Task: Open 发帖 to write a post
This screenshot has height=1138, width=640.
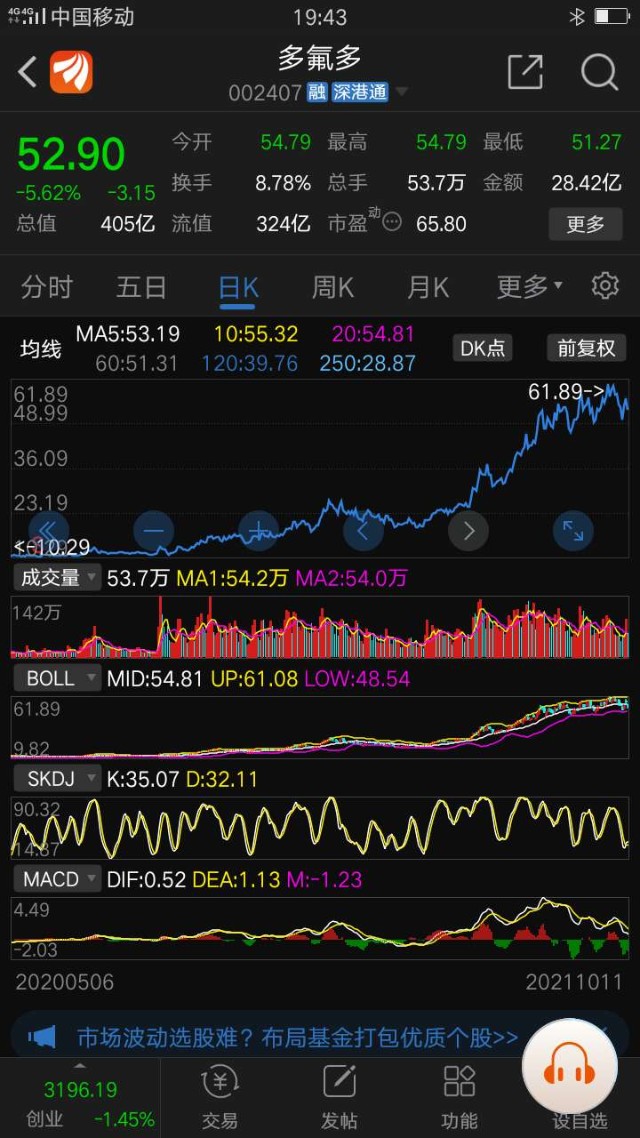Action: (340, 1097)
